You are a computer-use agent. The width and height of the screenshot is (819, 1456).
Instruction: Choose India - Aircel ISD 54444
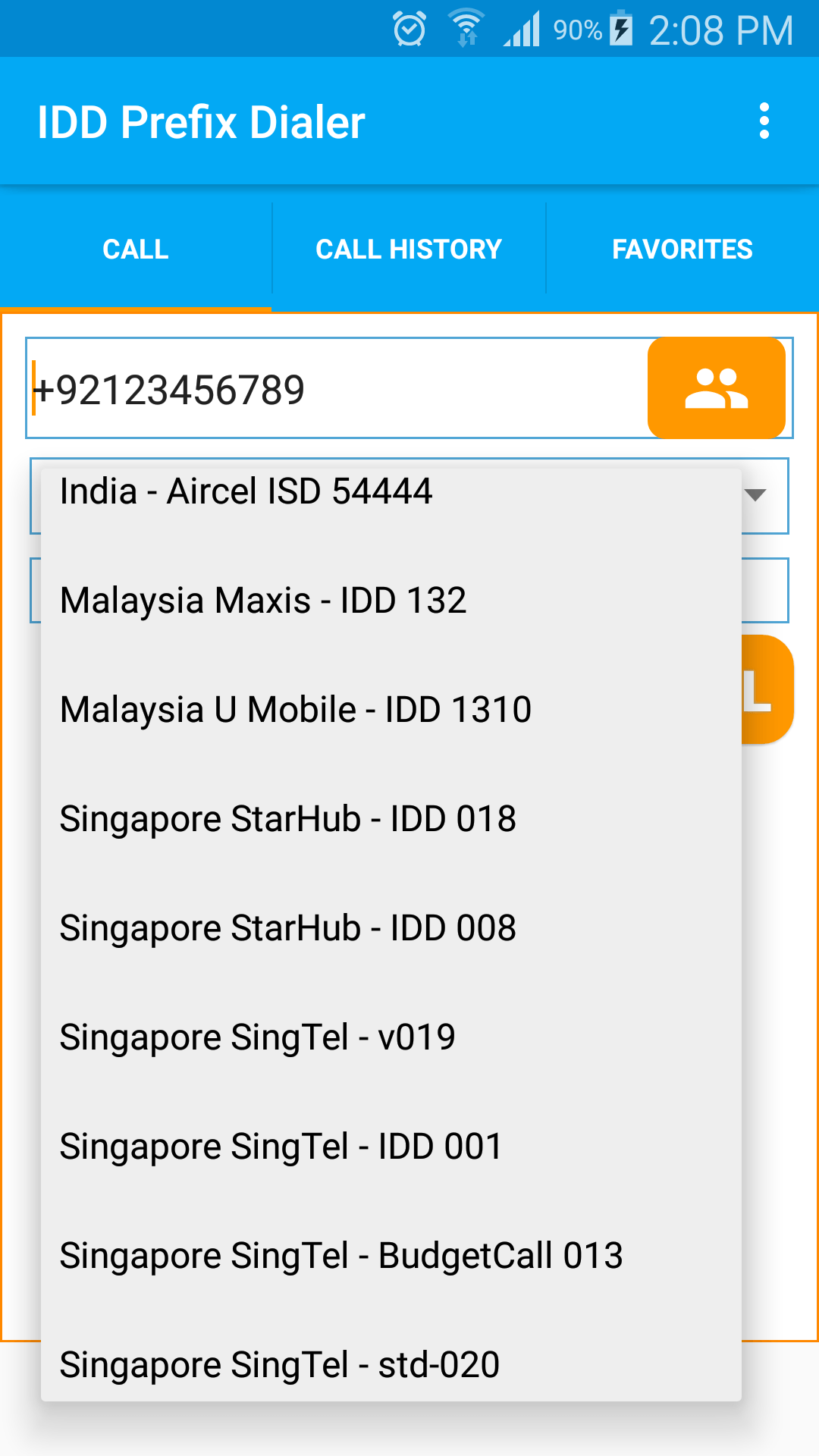point(391,491)
